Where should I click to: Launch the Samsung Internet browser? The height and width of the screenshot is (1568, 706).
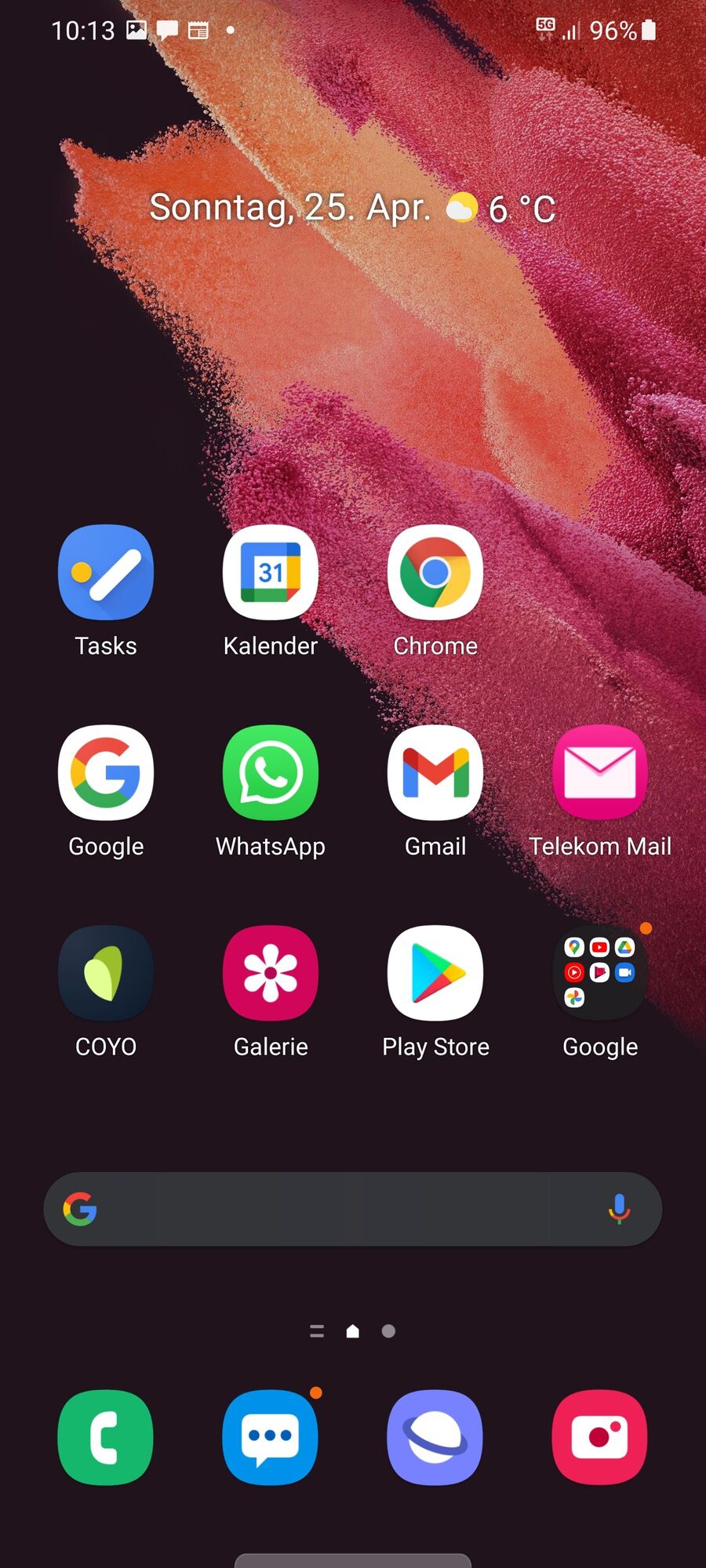[x=435, y=1437]
